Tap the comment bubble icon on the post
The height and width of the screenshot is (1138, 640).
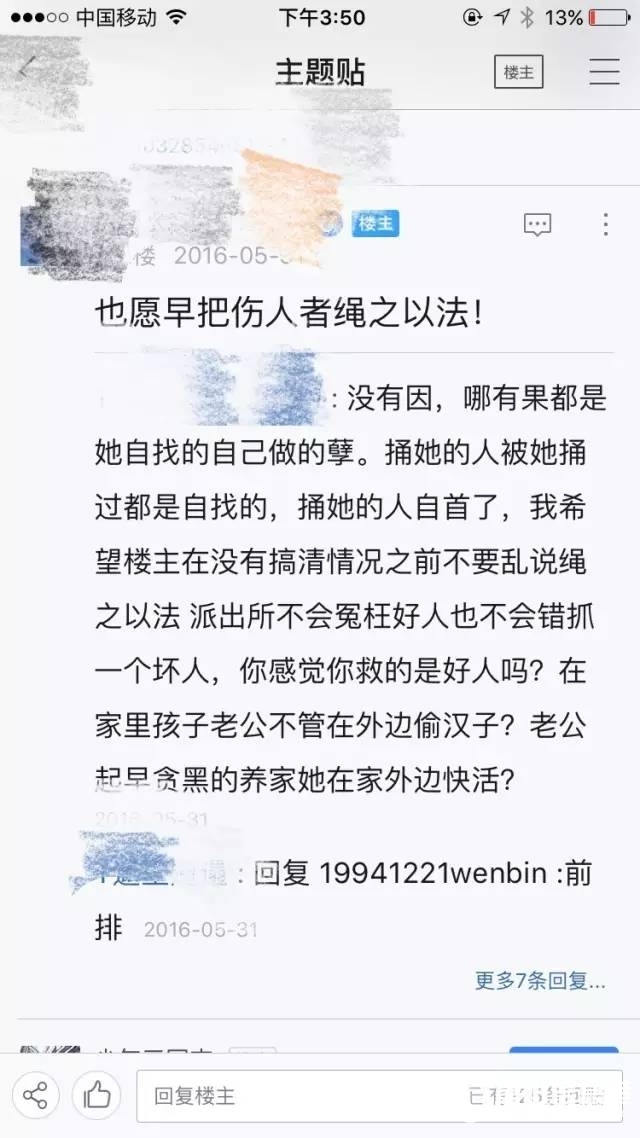538,224
